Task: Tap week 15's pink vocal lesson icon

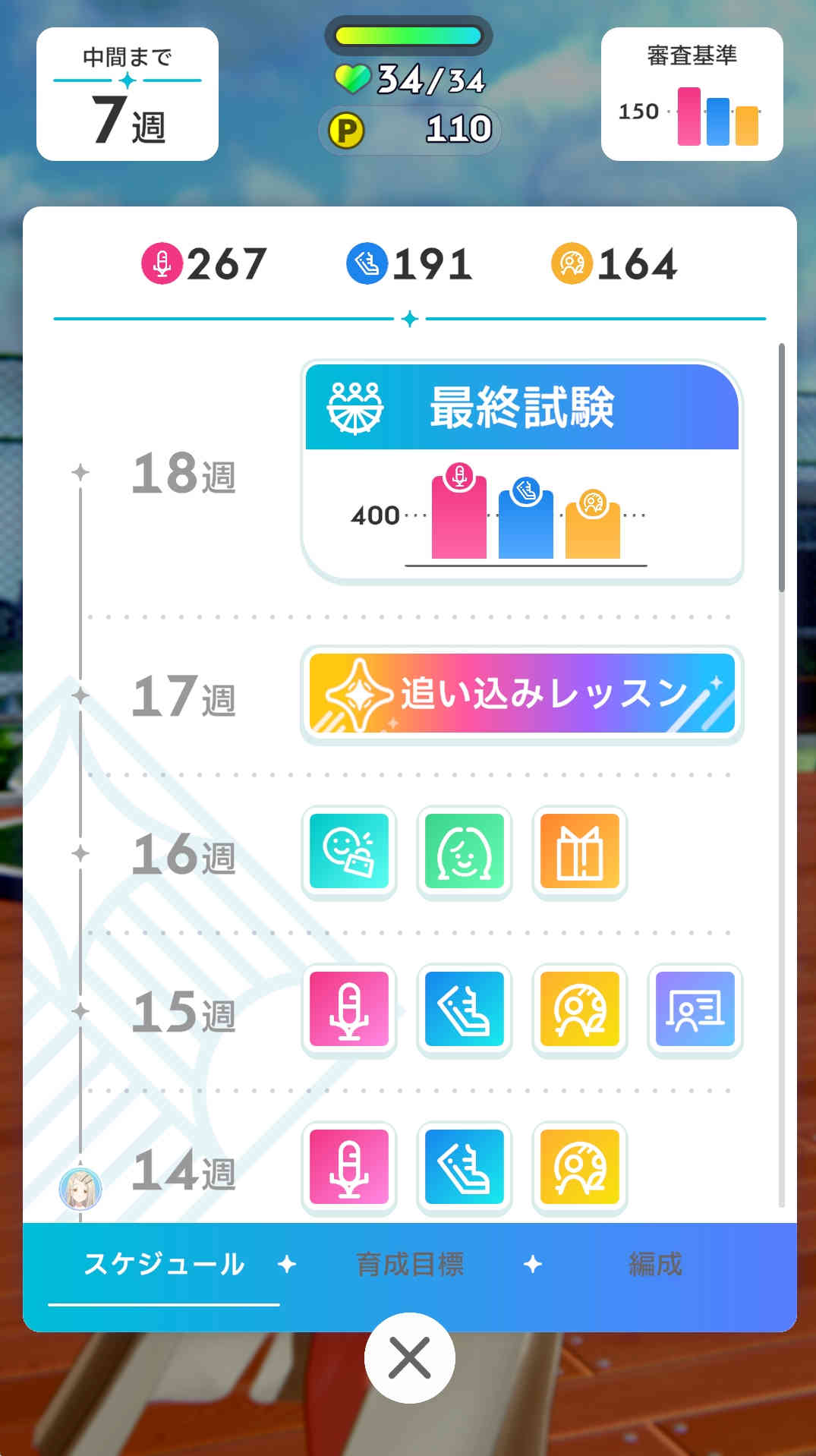Action: tap(349, 1010)
